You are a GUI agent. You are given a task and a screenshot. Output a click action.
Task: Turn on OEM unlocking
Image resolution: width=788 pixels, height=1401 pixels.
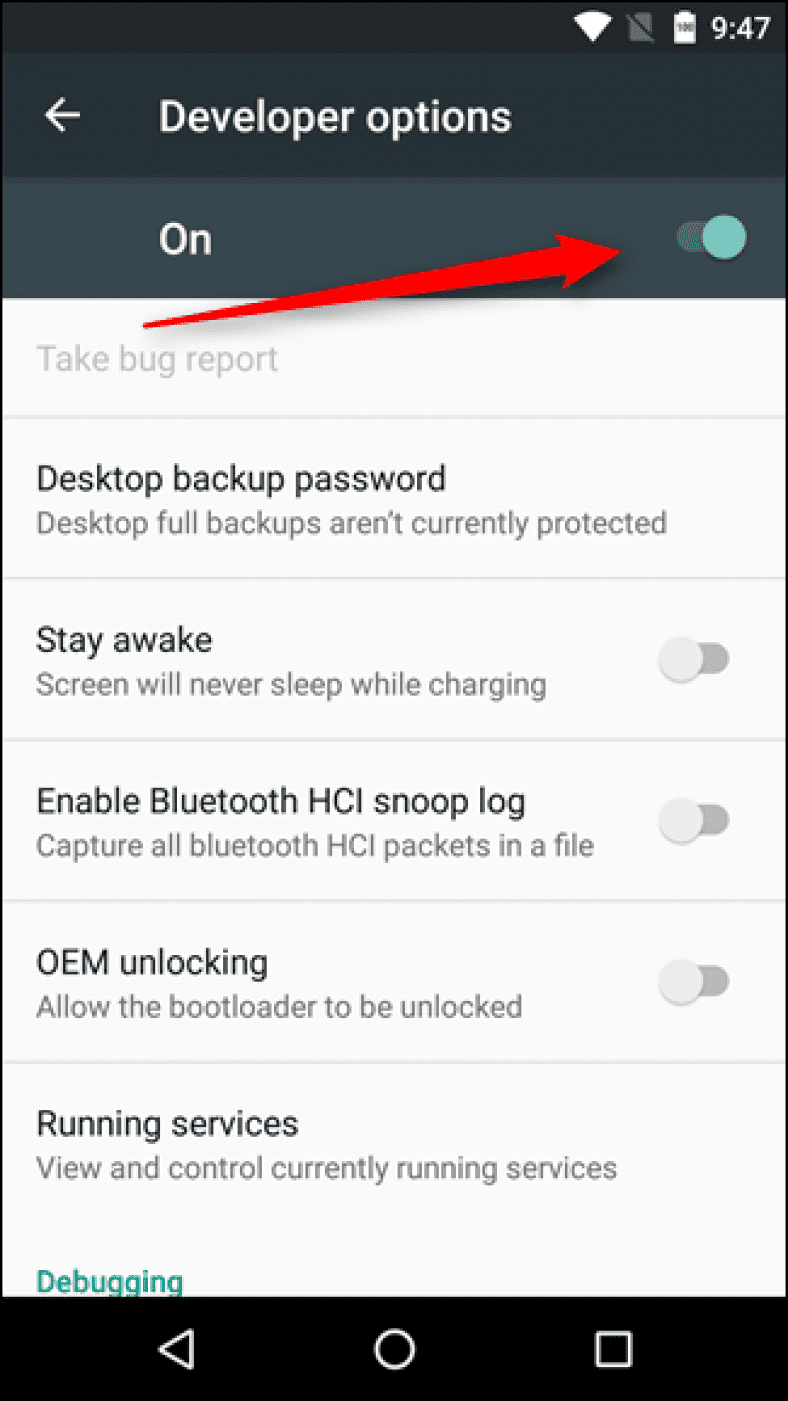pyautogui.click(x=694, y=982)
